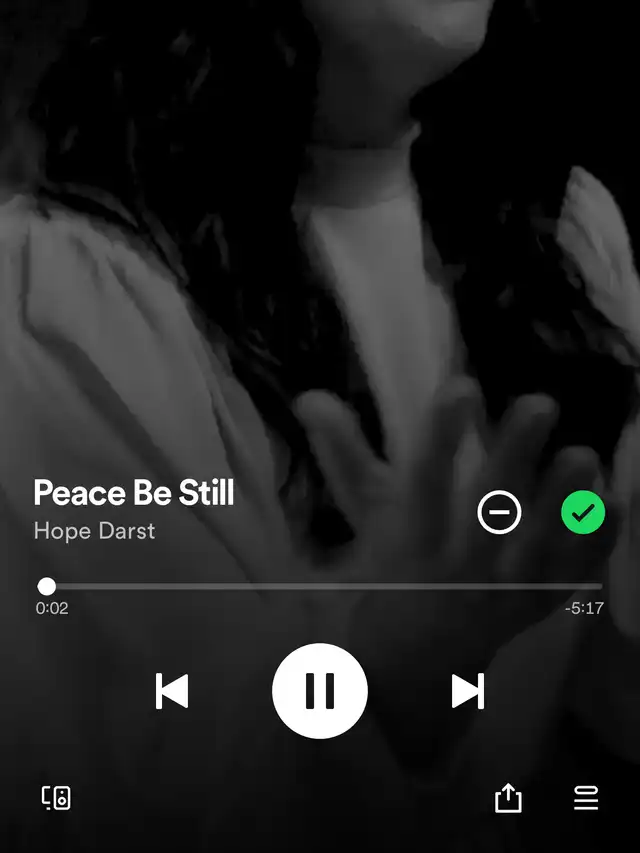This screenshot has width=640, height=853.
Task: Open artist Hope Darst
Action: (94, 531)
